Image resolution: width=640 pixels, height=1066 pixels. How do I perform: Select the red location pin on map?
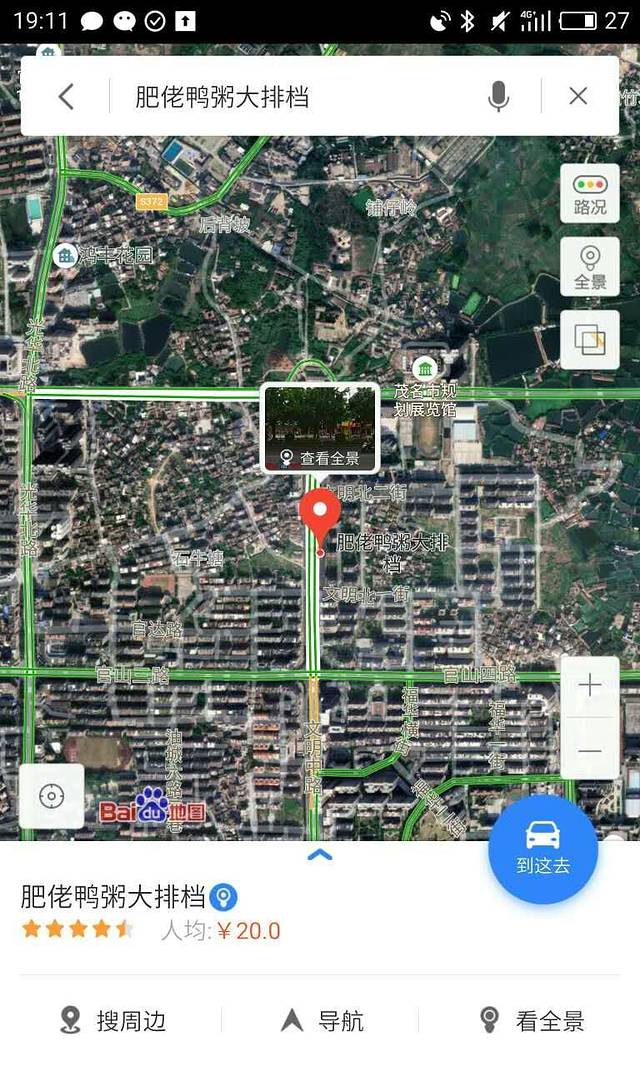[x=320, y=512]
